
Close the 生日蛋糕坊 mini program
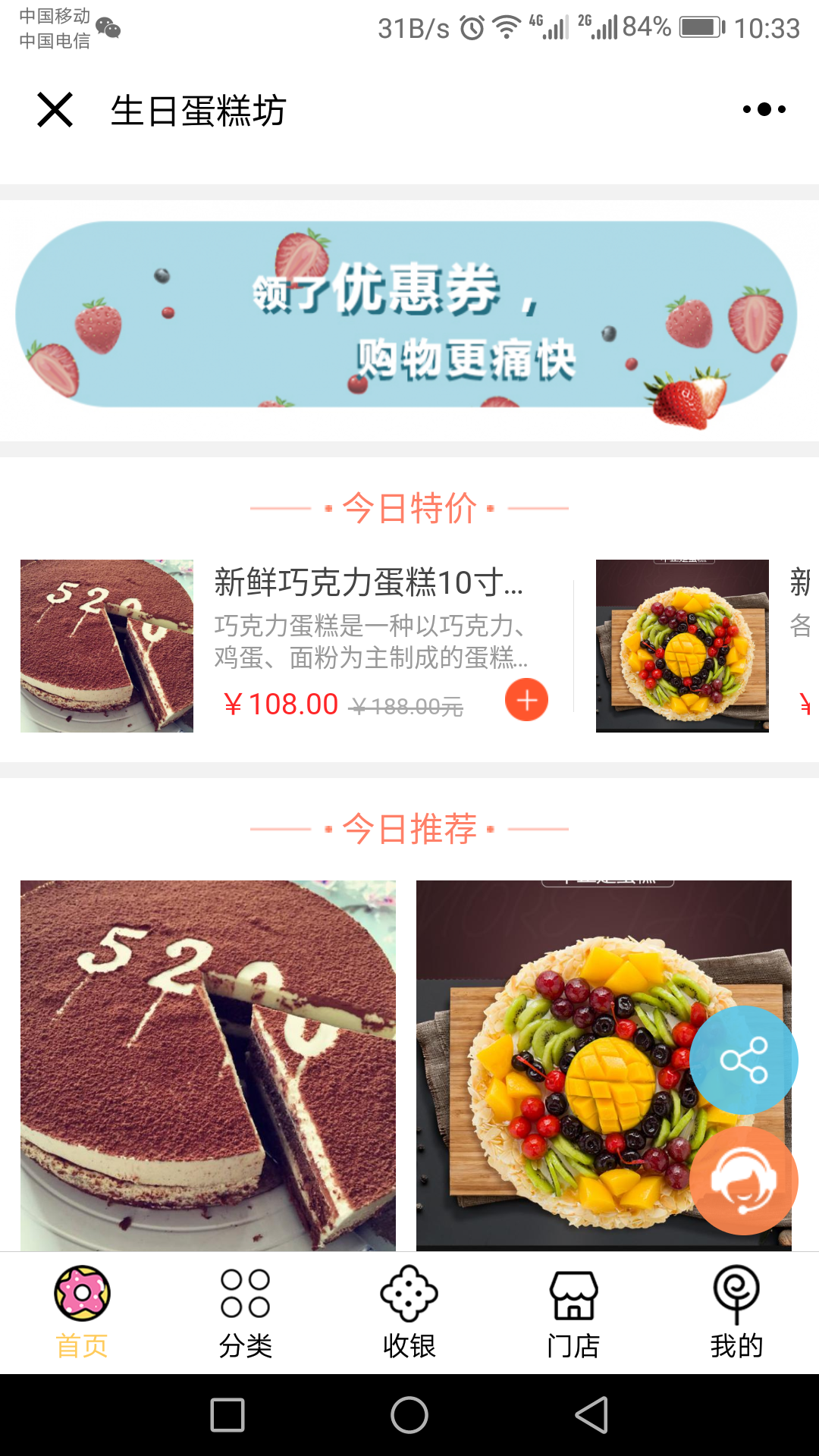click(55, 110)
